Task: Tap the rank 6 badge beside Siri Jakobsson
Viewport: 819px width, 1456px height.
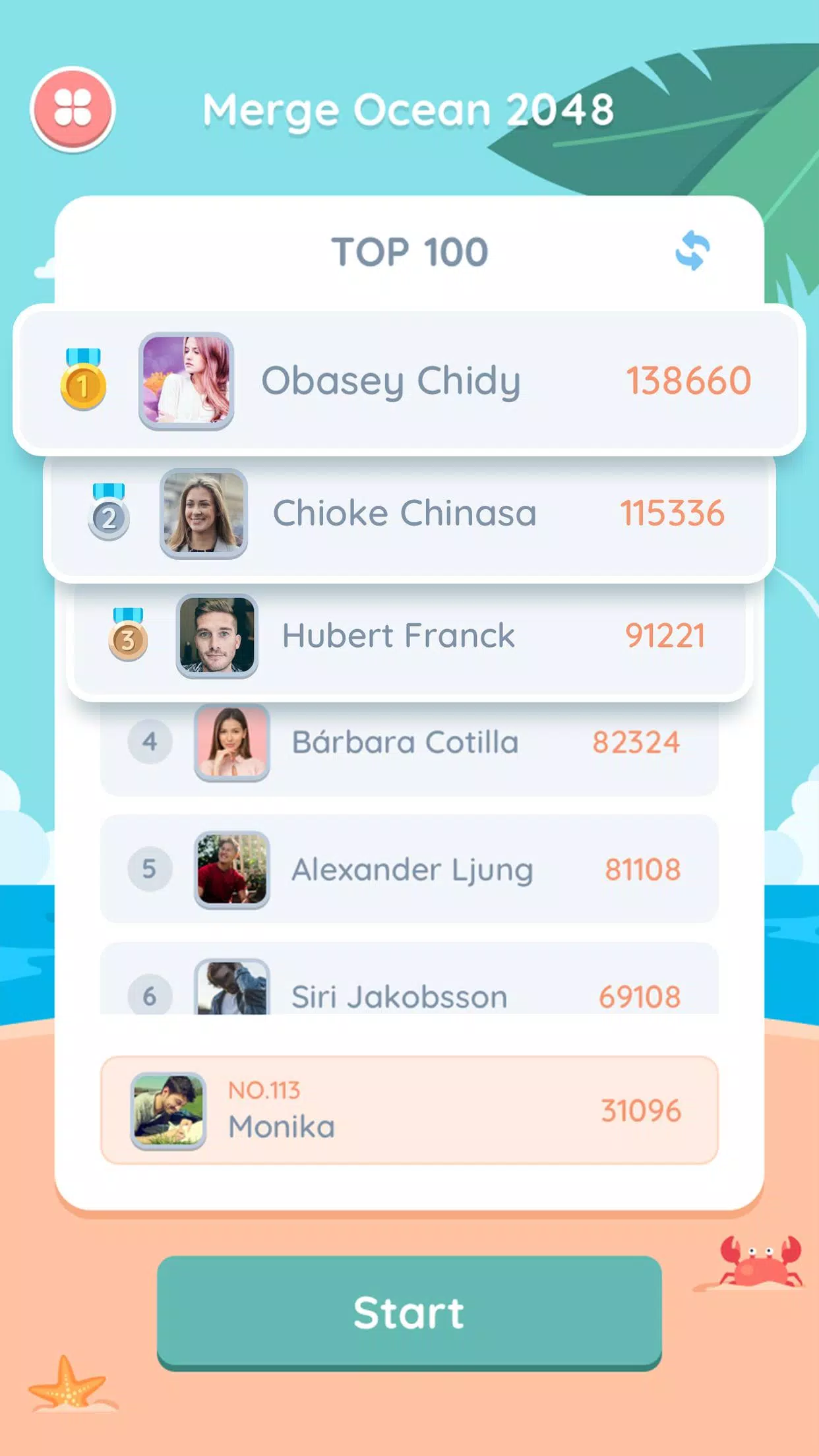Action: pos(150,998)
